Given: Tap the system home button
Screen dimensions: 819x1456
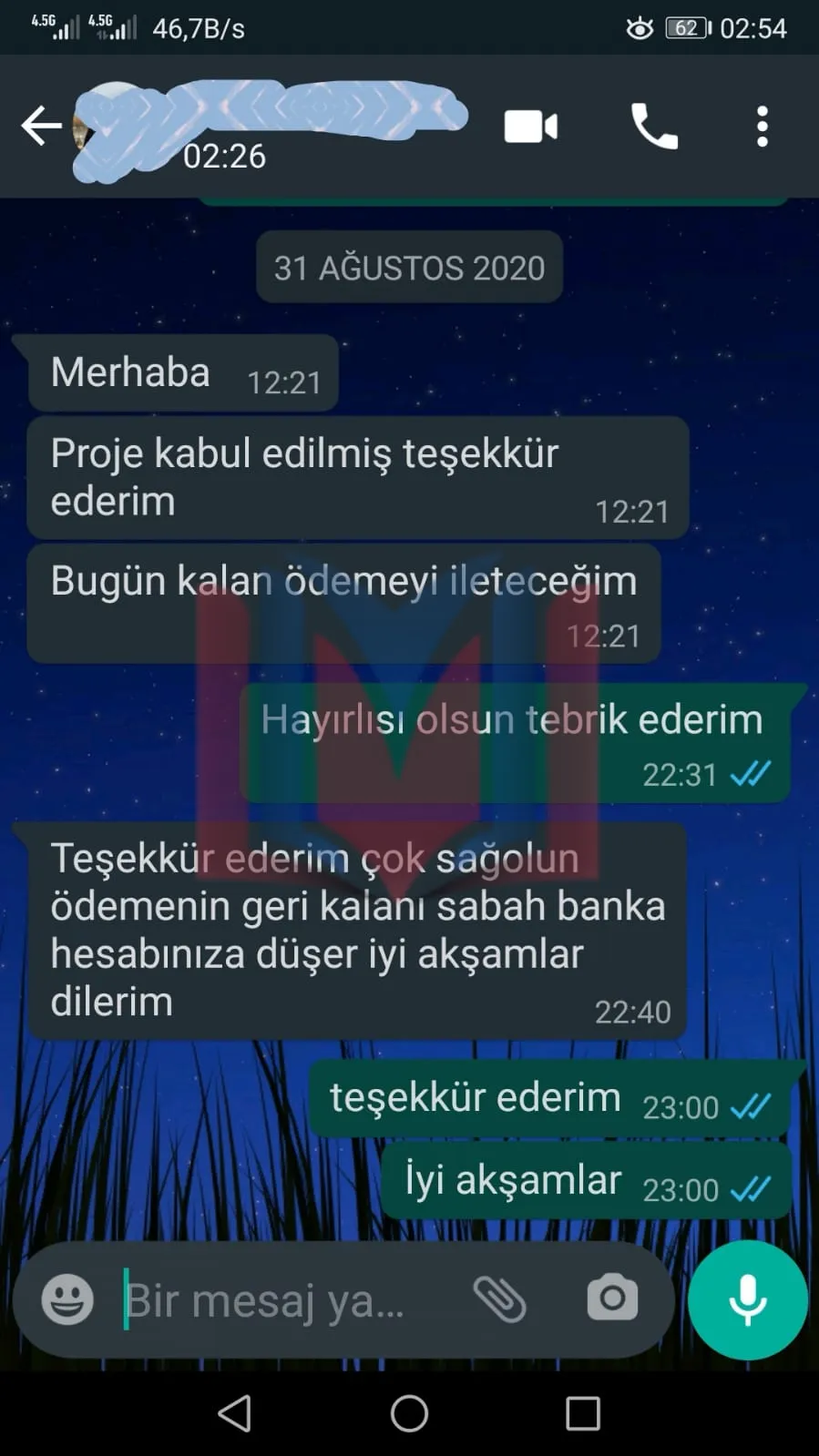Looking at the screenshot, I should tap(409, 1413).
